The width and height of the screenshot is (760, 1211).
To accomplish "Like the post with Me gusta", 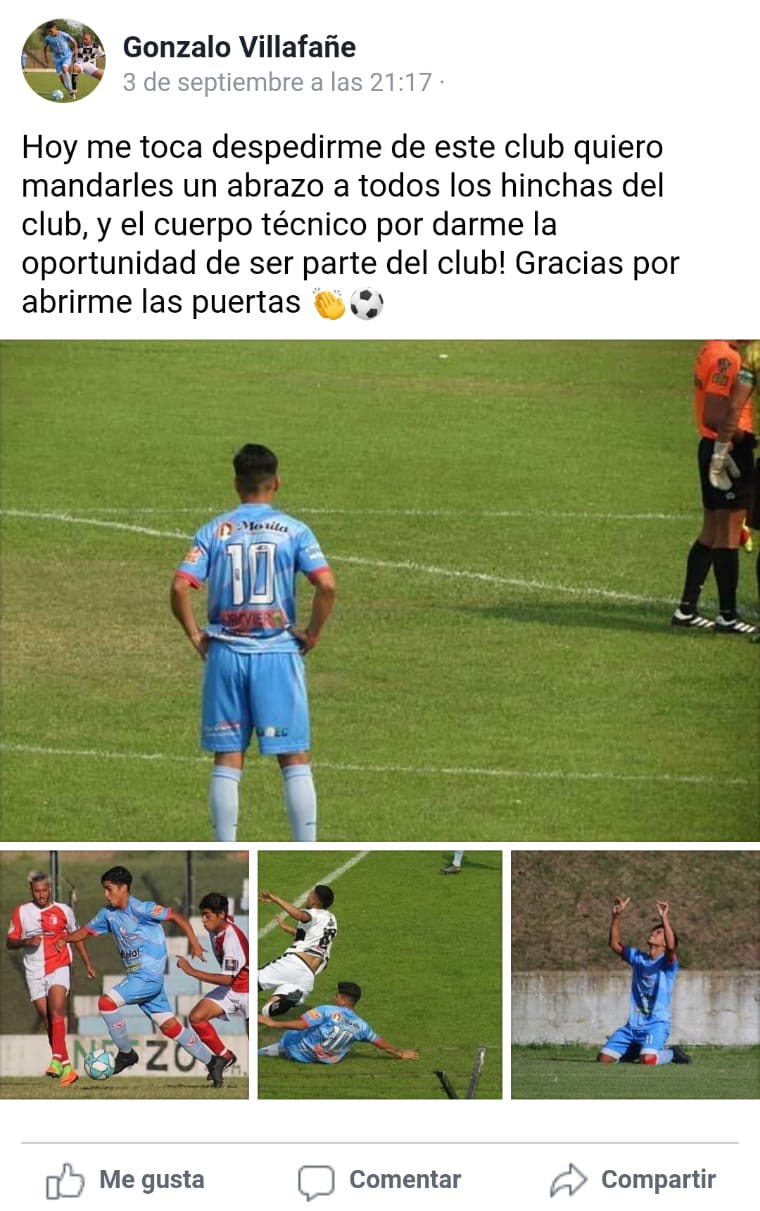I will coord(126,1180).
